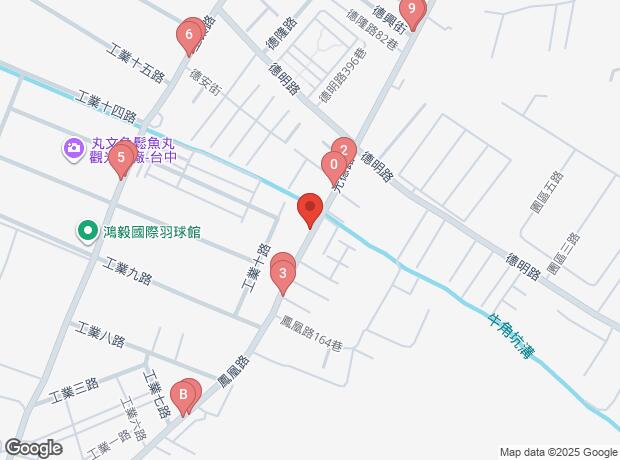The image size is (620, 460).
Task: Tap the unnumbered red location pin
Action: click(310, 210)
